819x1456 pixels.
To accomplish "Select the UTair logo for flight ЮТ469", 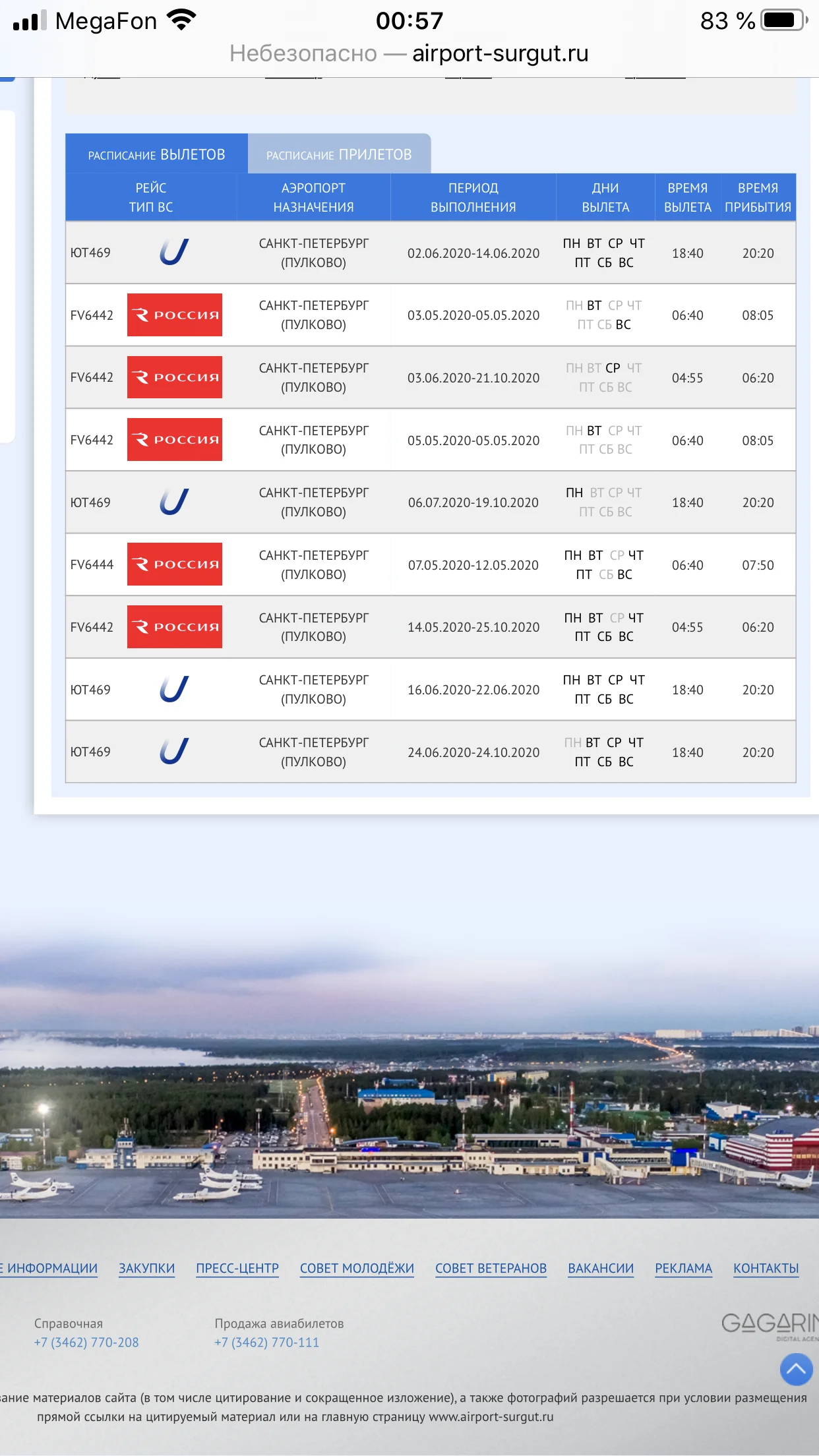I will click(174, 253).
